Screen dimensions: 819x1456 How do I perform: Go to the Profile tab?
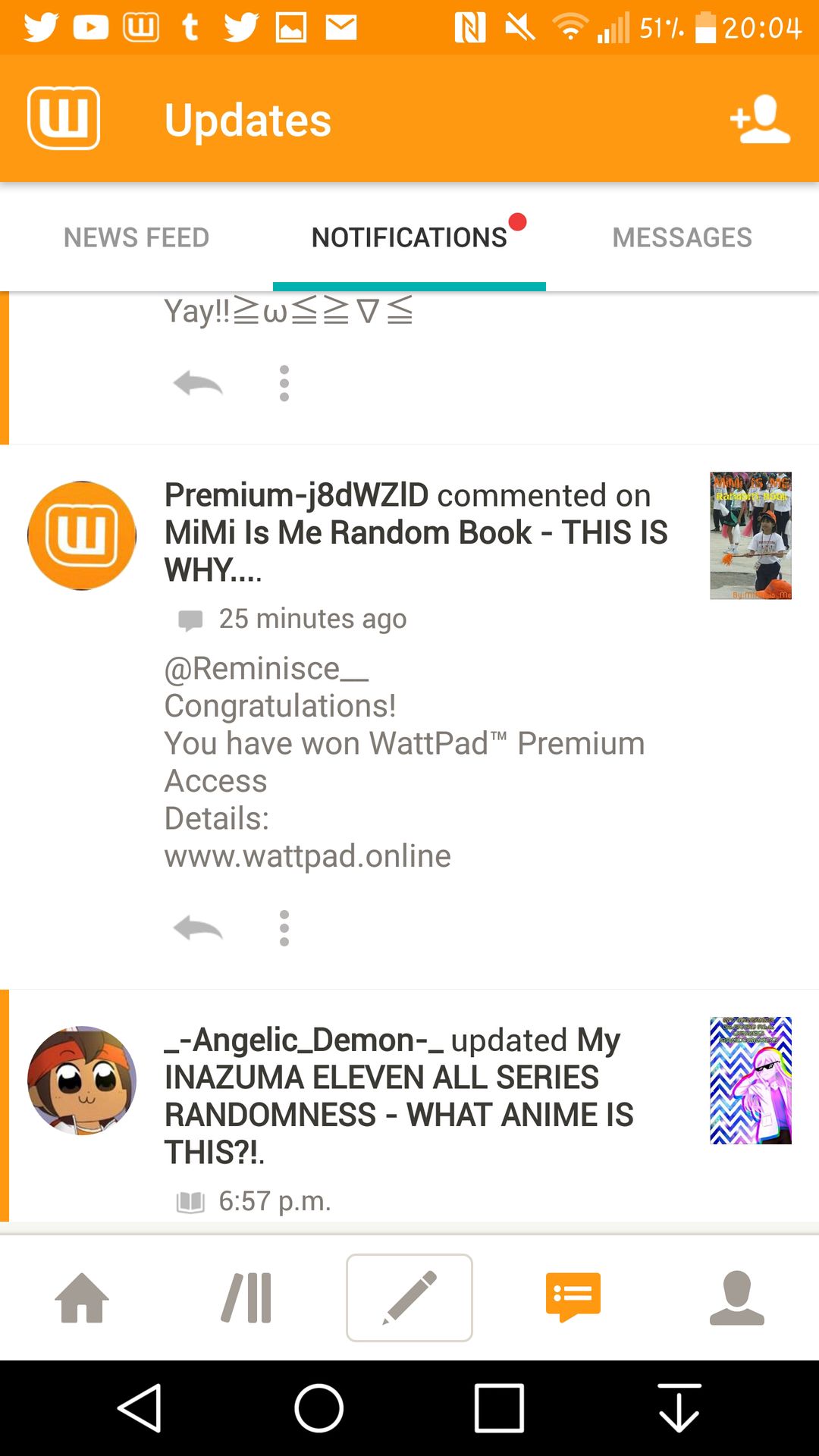737,1298
